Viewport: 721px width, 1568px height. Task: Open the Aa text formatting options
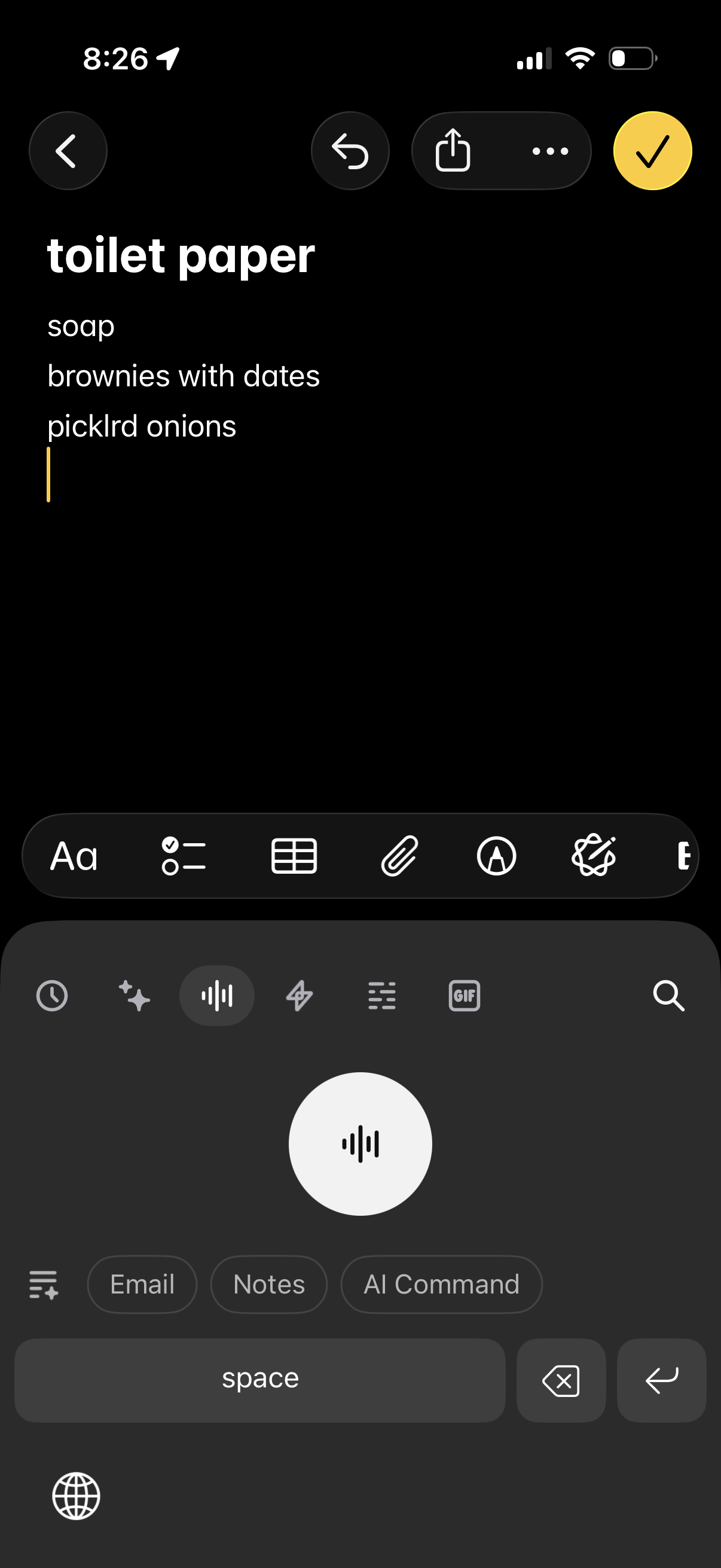(x=74, y=856)
